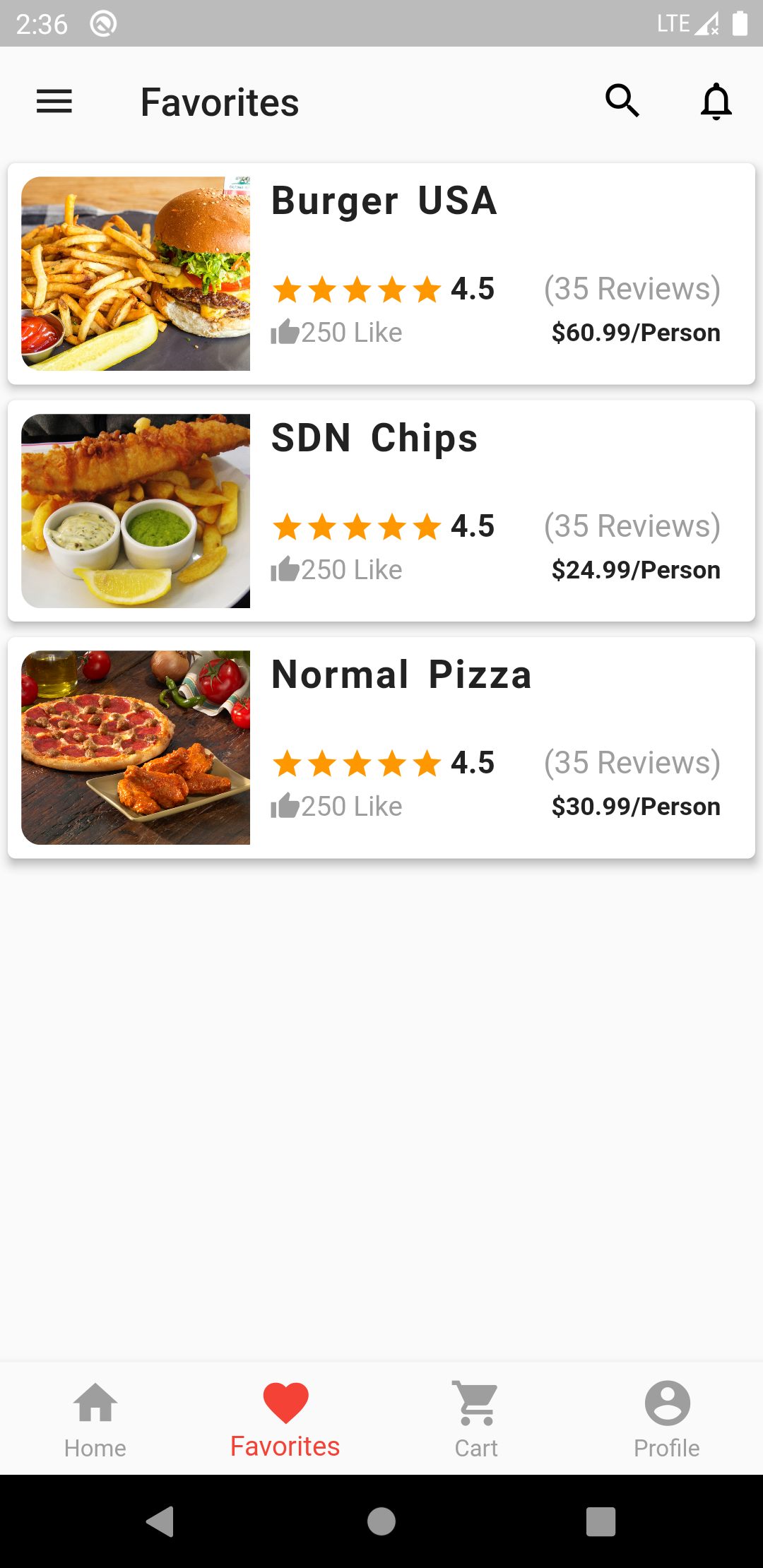
Task: Open SDN Chips 35 Reviews
Action: 632,525
